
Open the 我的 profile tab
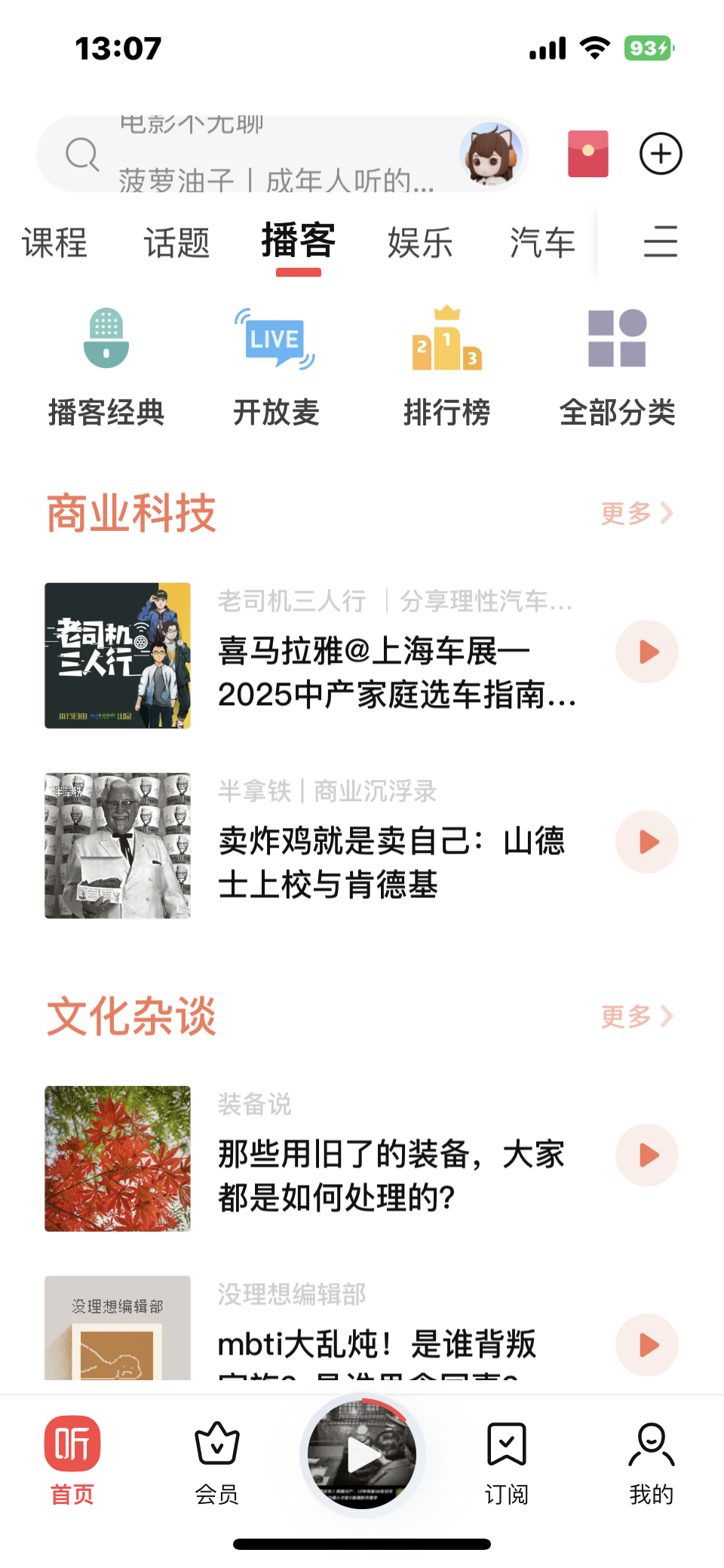tap(651, 1462)
